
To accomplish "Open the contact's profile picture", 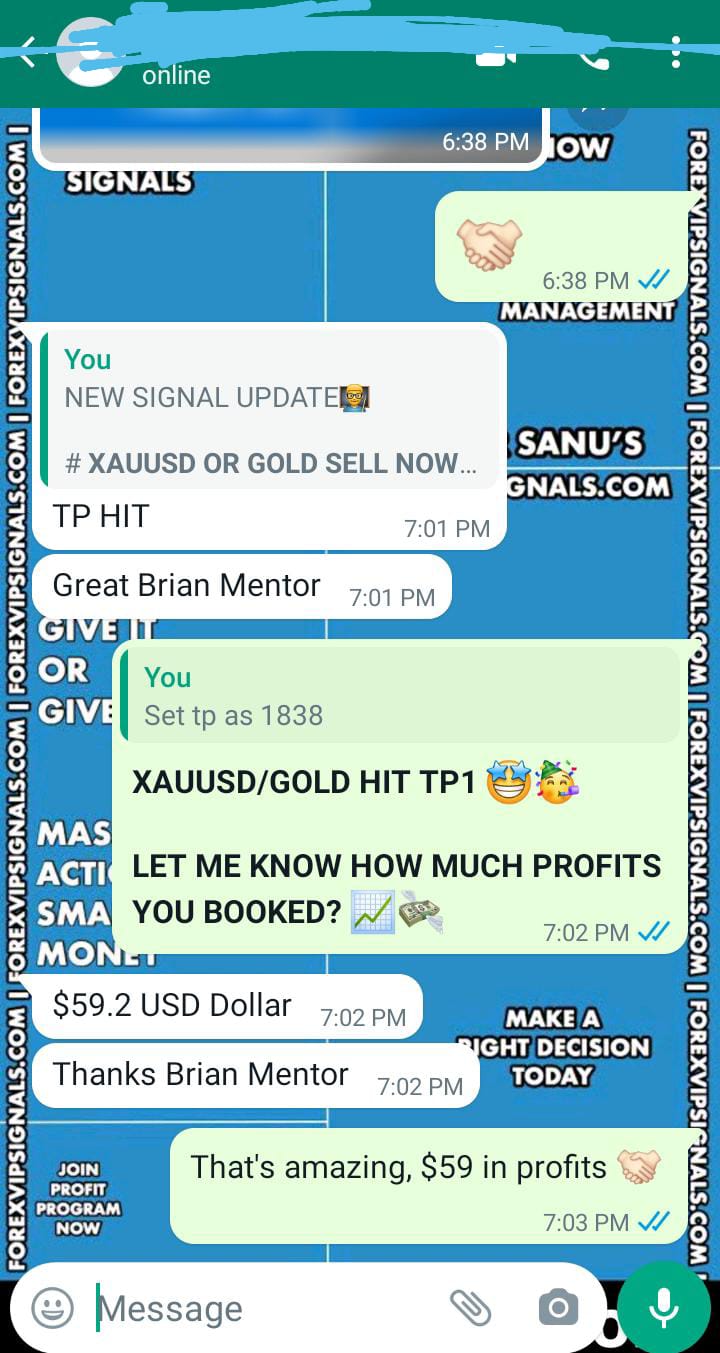I will pyautogui.click(x=88, y=53).
